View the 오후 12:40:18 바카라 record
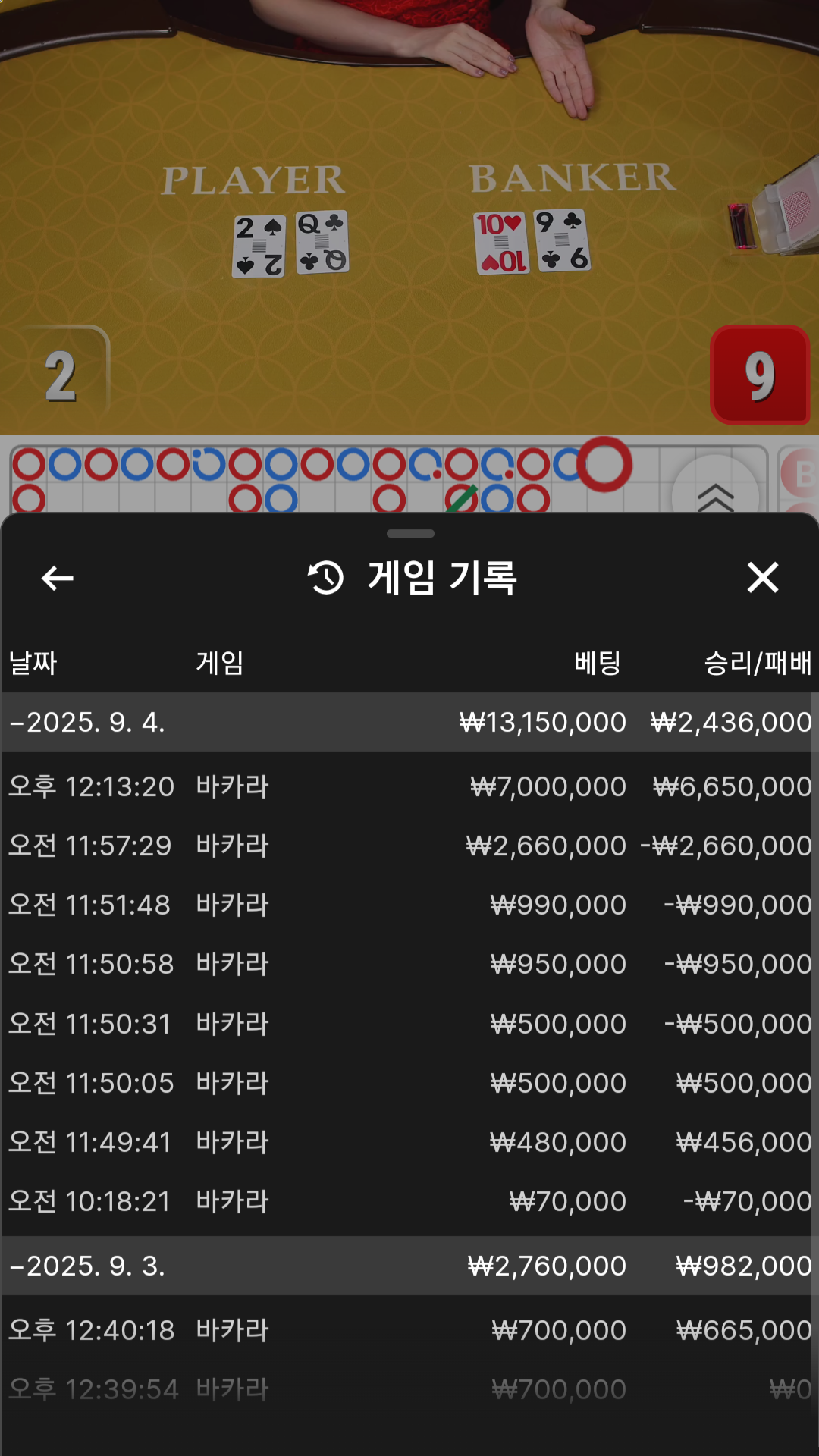 409,1330
